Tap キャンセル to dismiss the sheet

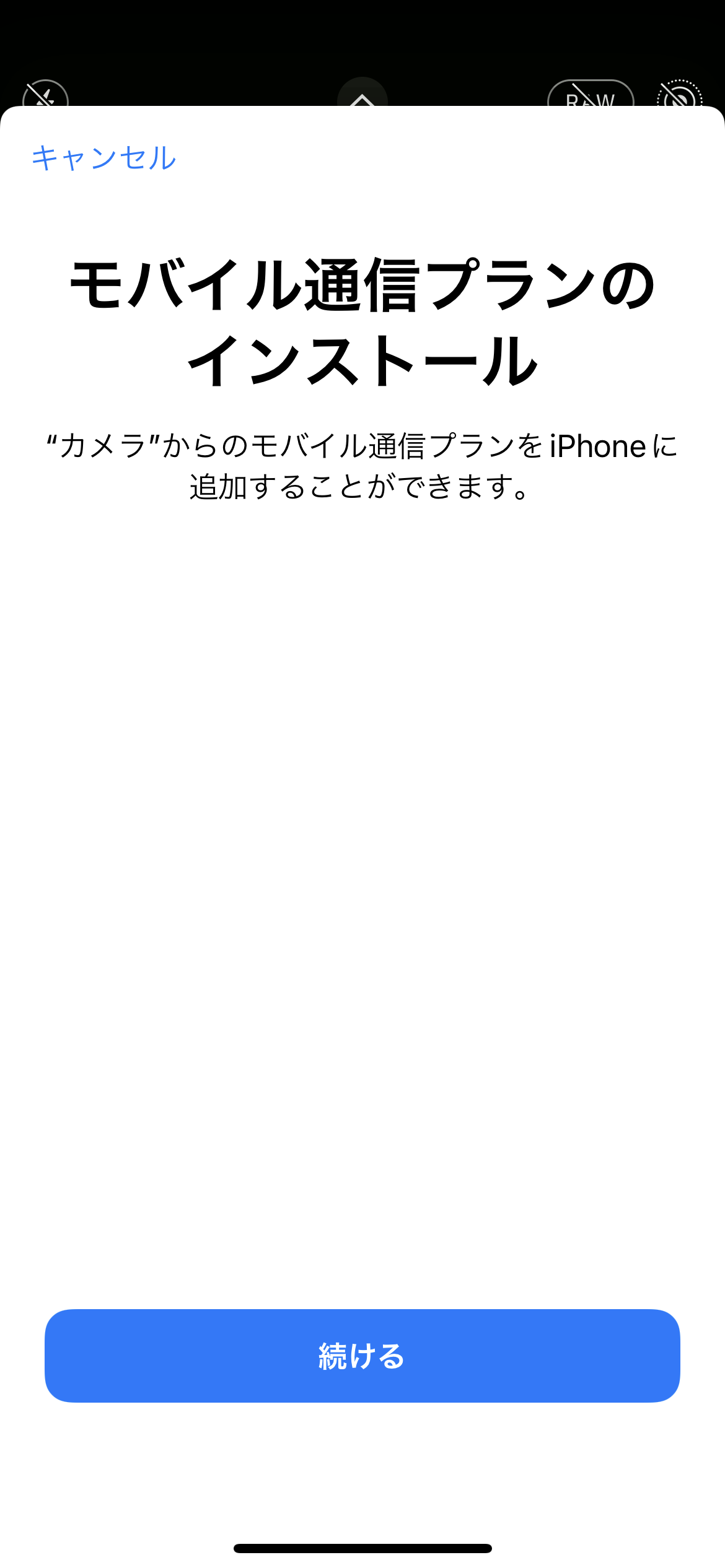point(104,158)
